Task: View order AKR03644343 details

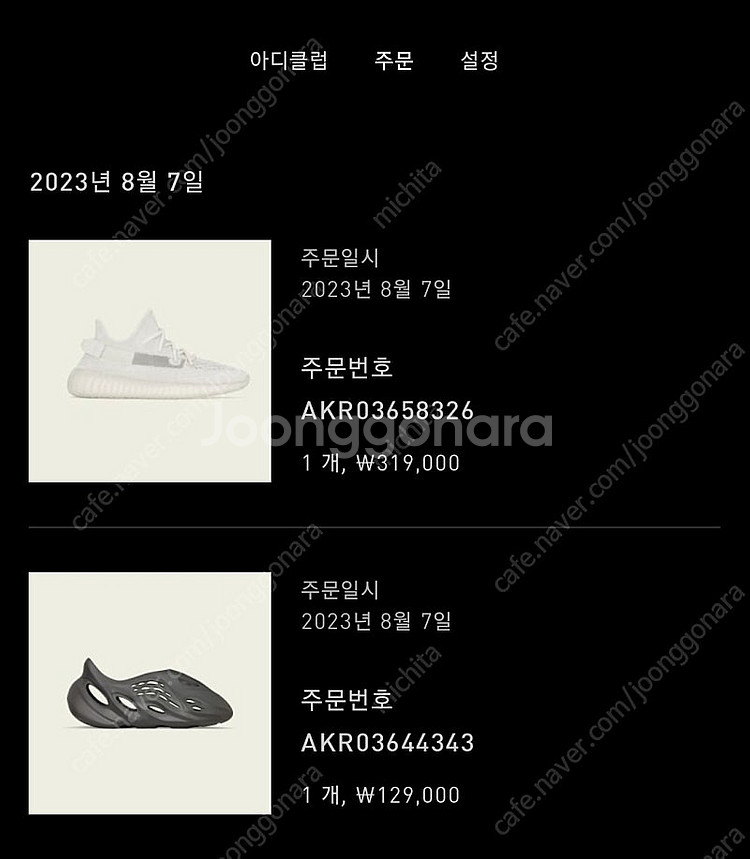Action: pos(387,743)
